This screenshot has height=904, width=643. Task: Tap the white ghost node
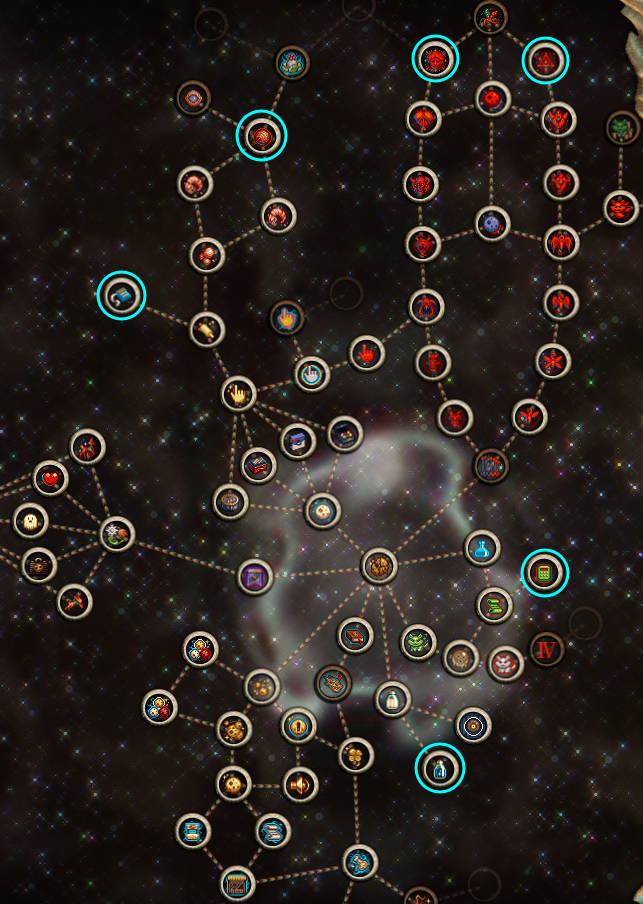pyautogui.click(x=30, y=520)
